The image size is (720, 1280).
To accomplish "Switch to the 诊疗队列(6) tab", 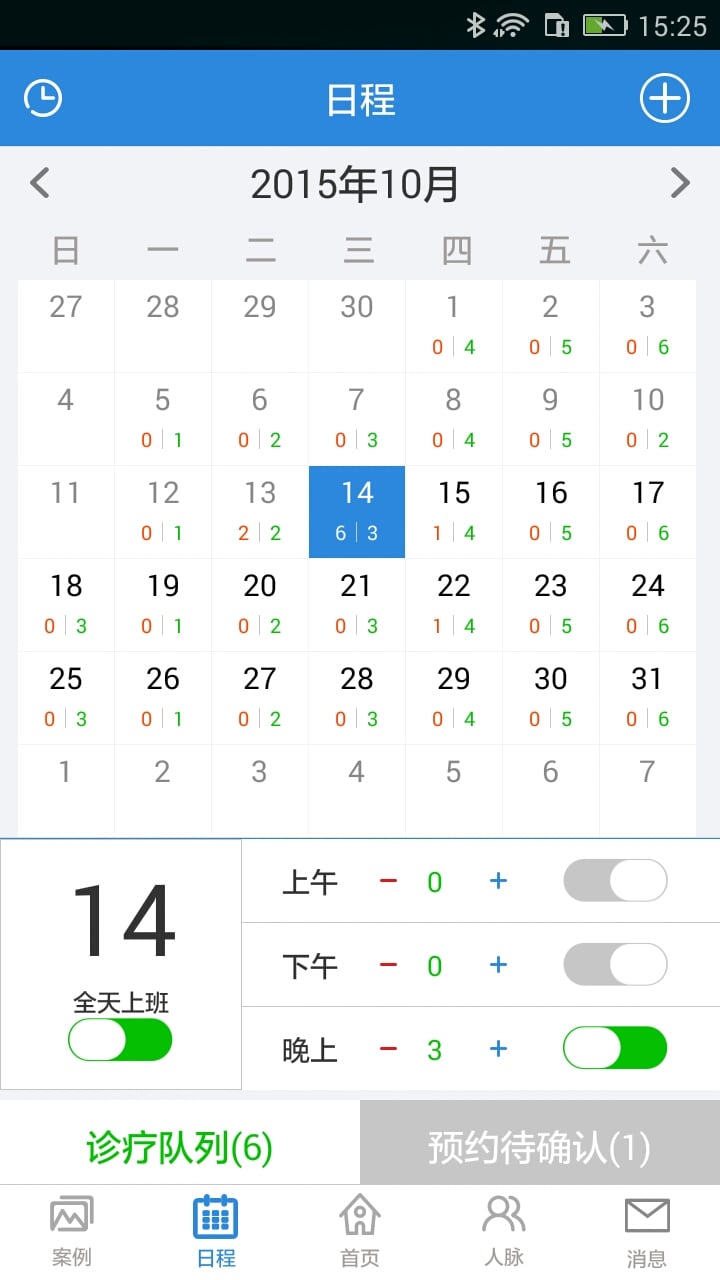I will pos(180,1148).
